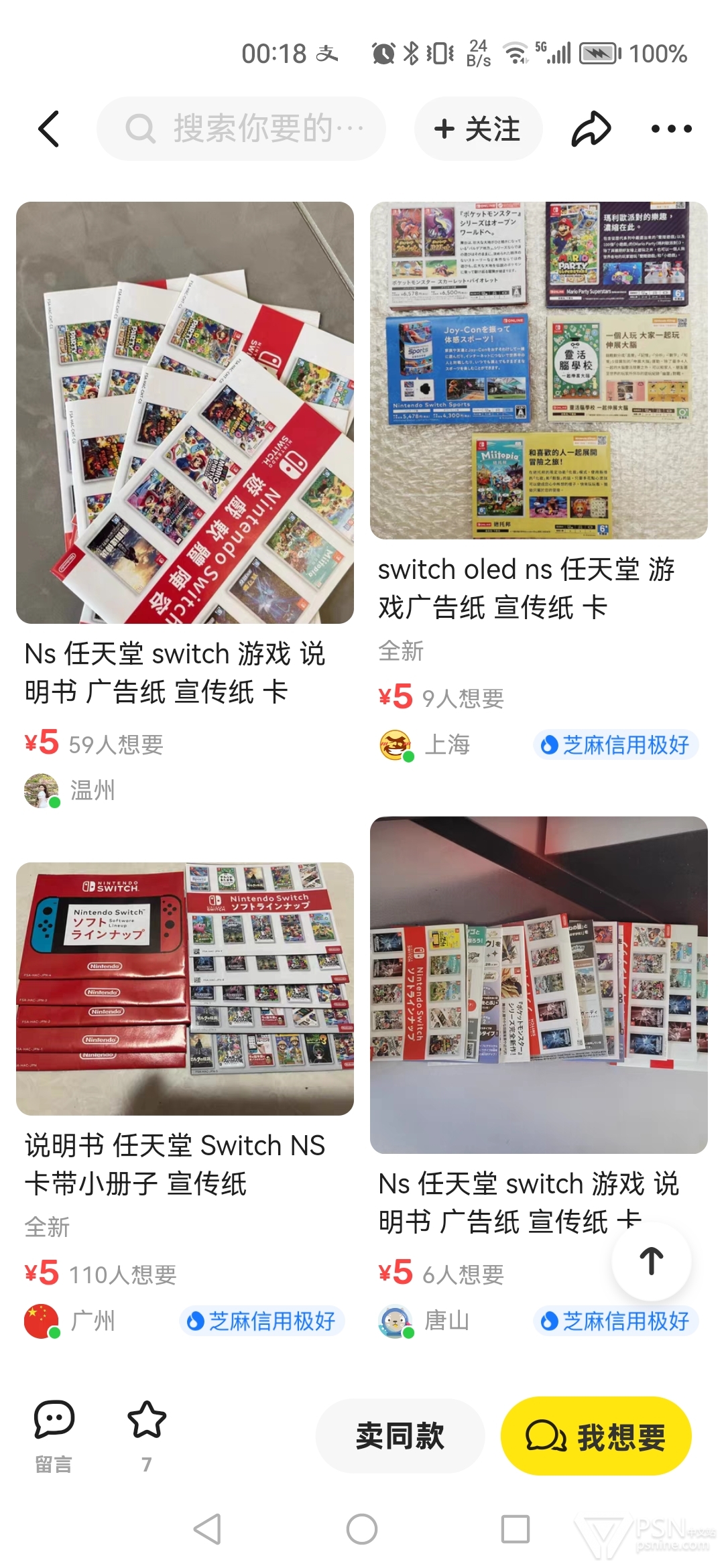Share this listing
This screenshot has width=724, height=1568.
click(591, 129)
